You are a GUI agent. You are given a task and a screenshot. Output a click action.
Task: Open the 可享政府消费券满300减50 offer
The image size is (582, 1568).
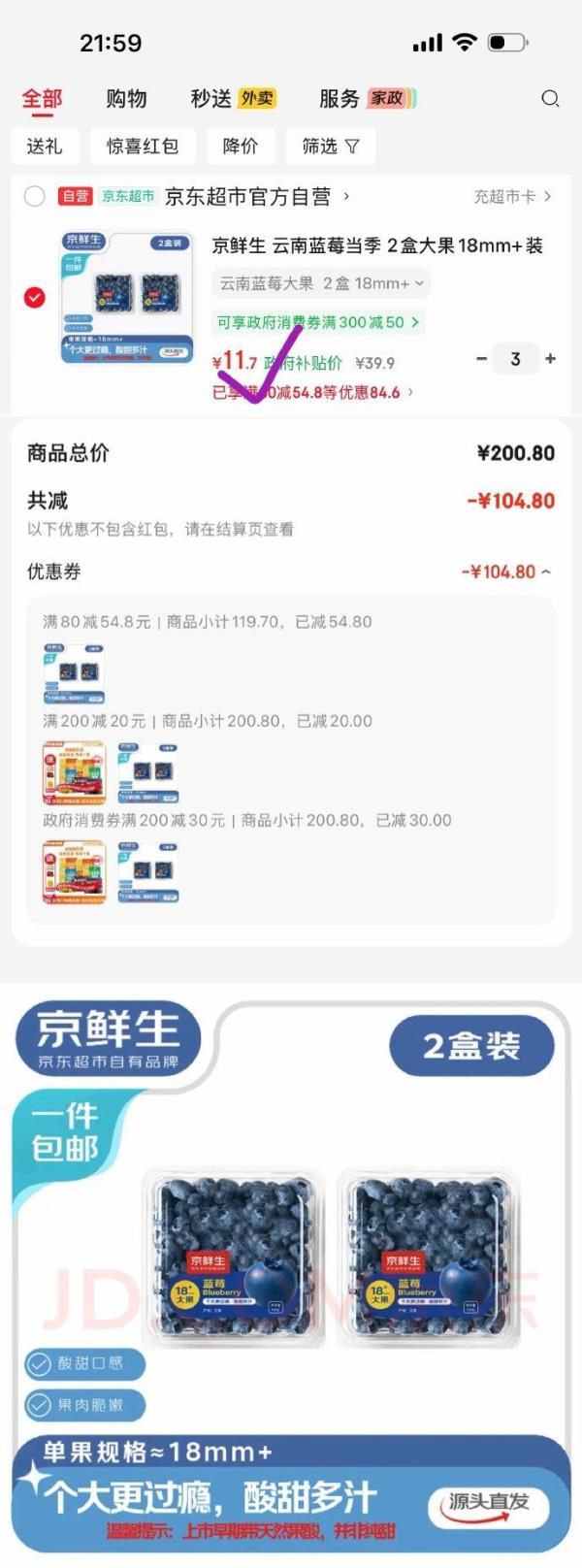point(317,322)
